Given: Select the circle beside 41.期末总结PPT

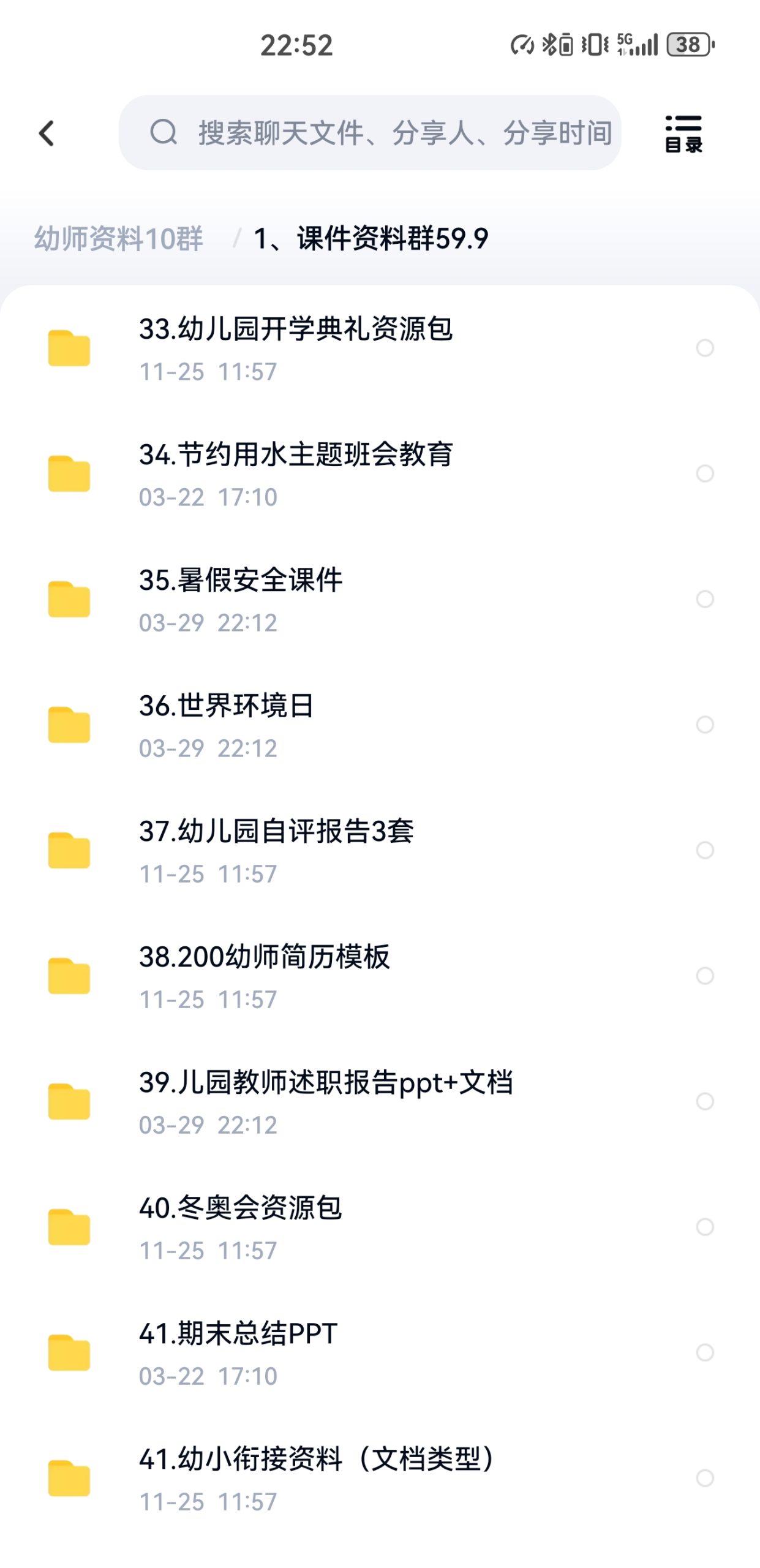Looking at the screenshot, I should (x=705, y=1352).
